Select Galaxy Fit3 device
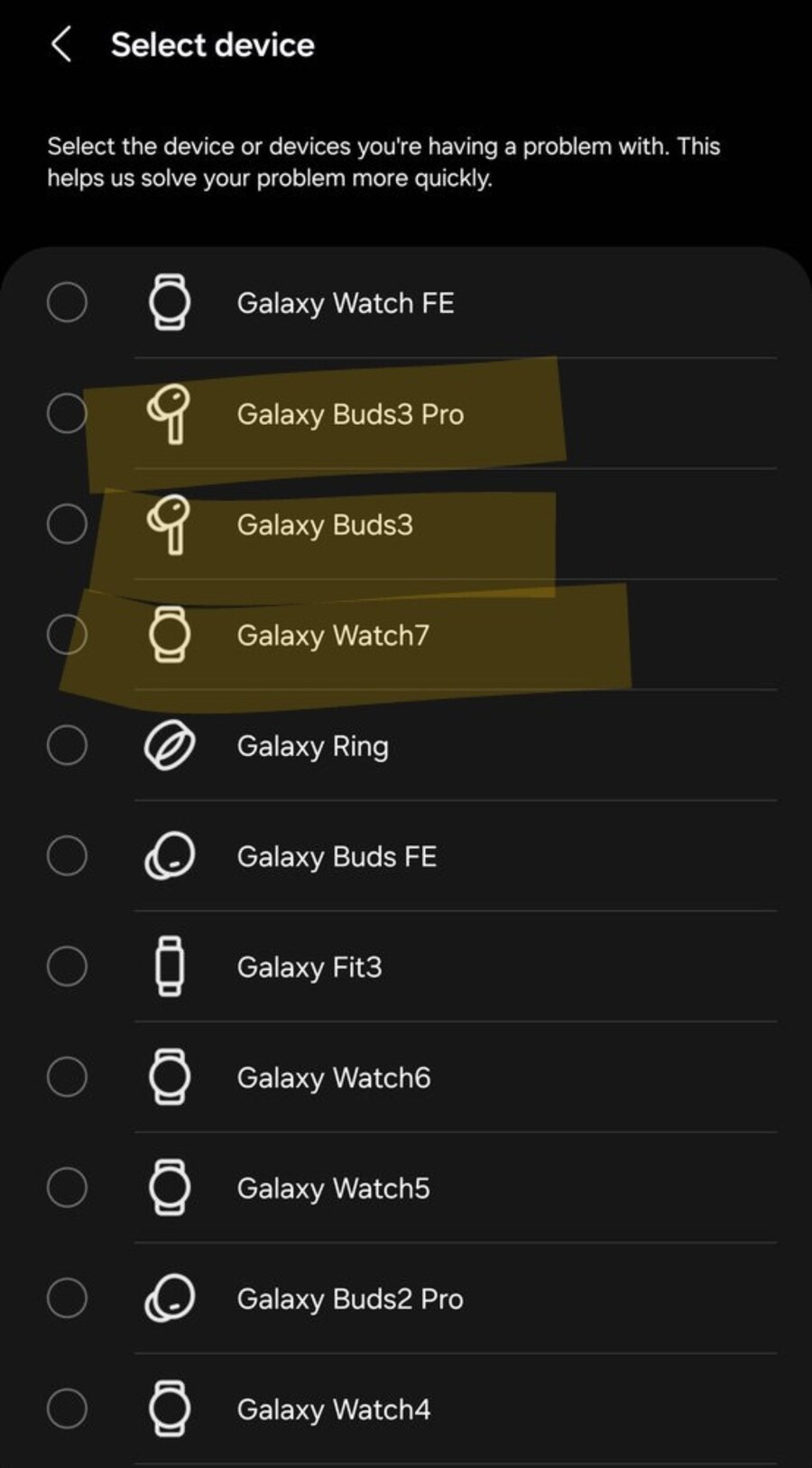Viewport: 812px width, 1468px height. [x=67, y=966]
